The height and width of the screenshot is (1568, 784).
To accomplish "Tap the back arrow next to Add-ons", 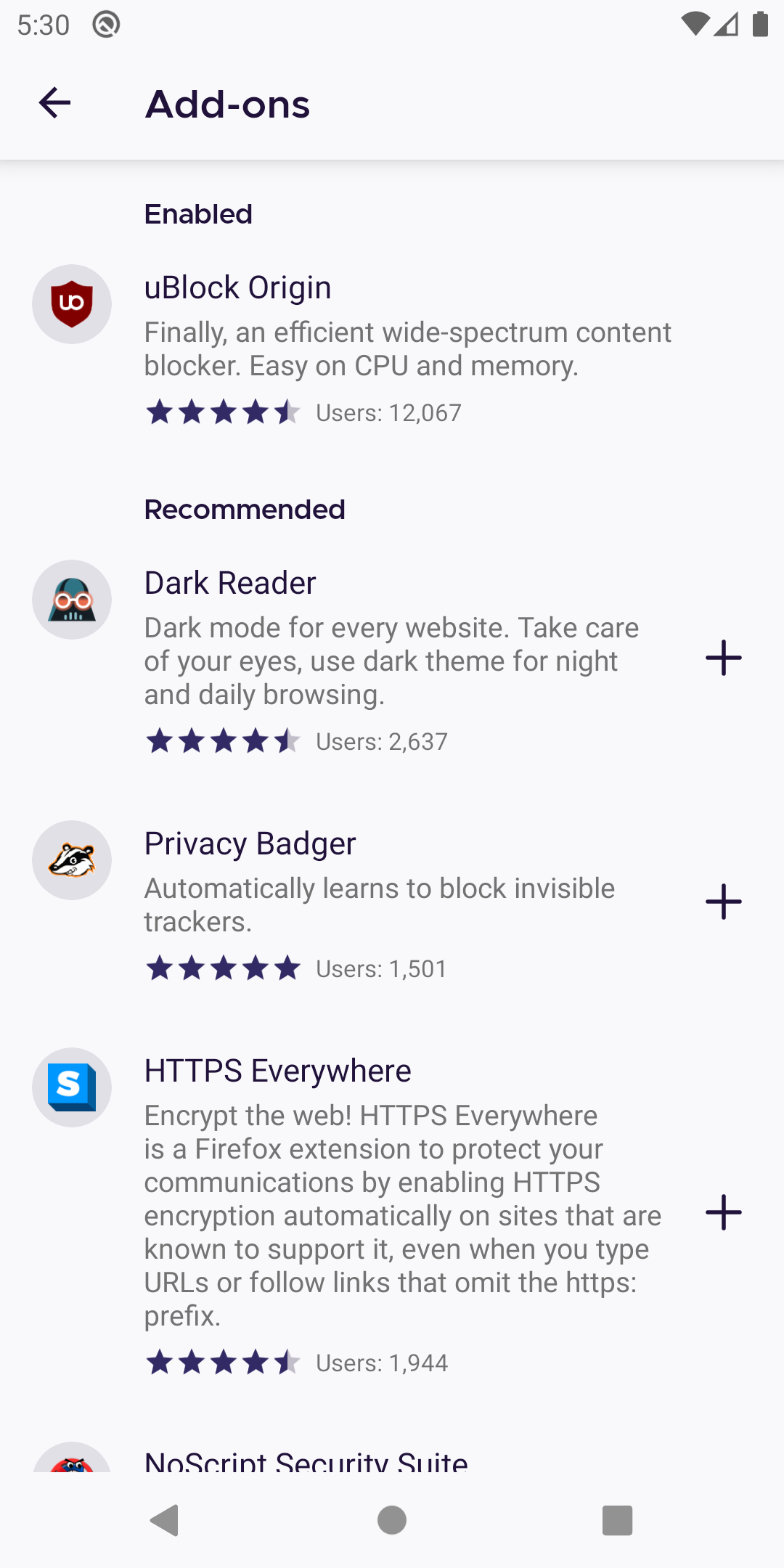I will (x=55, y=102).
